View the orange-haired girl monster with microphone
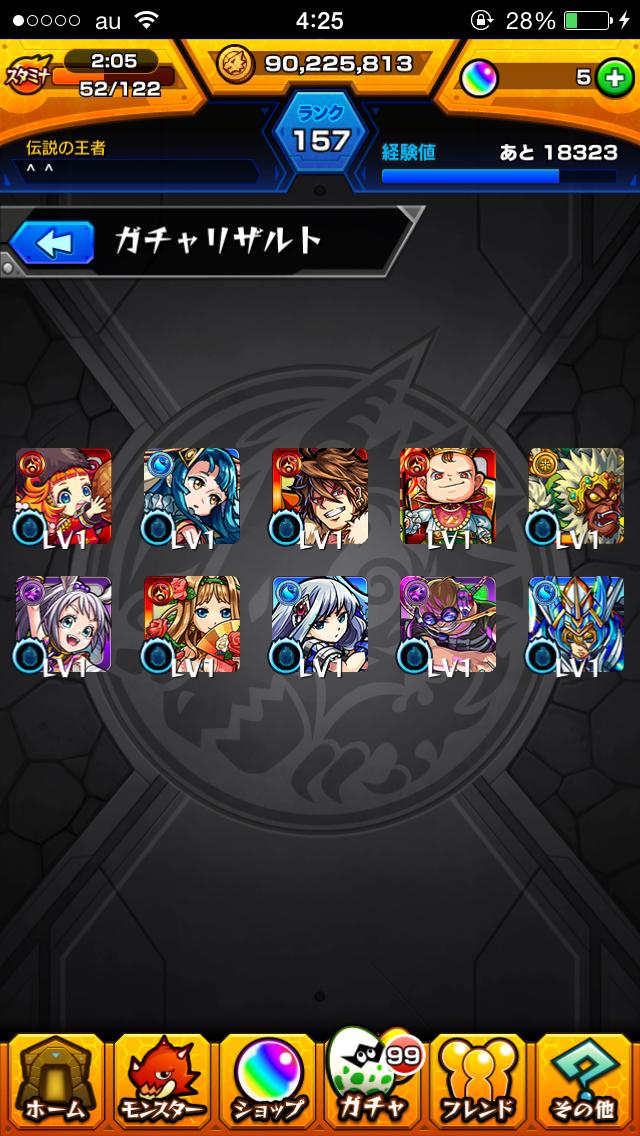 pyautogui.click(x=64, y=496)
